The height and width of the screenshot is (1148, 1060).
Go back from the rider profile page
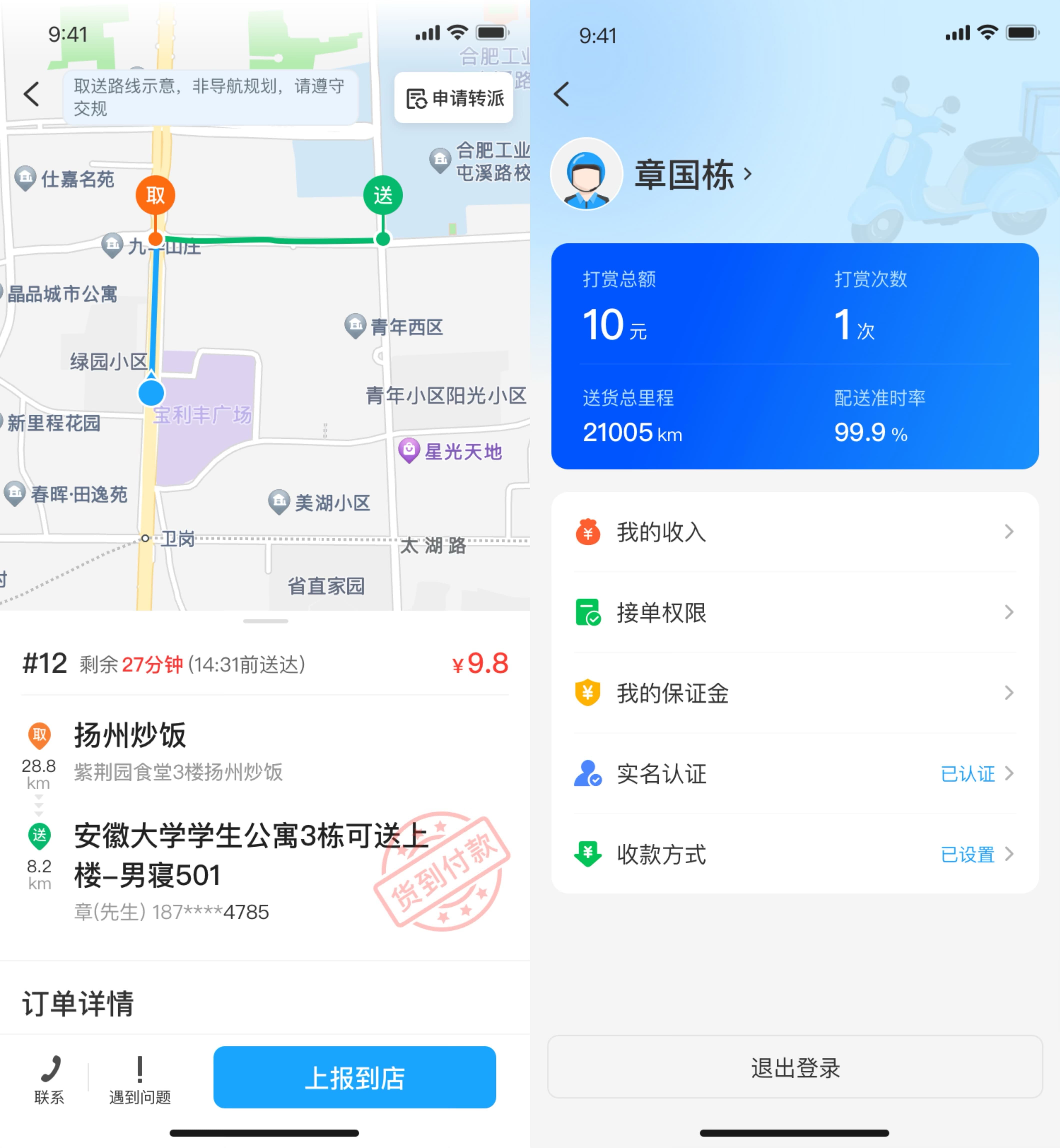click(562, 94)
